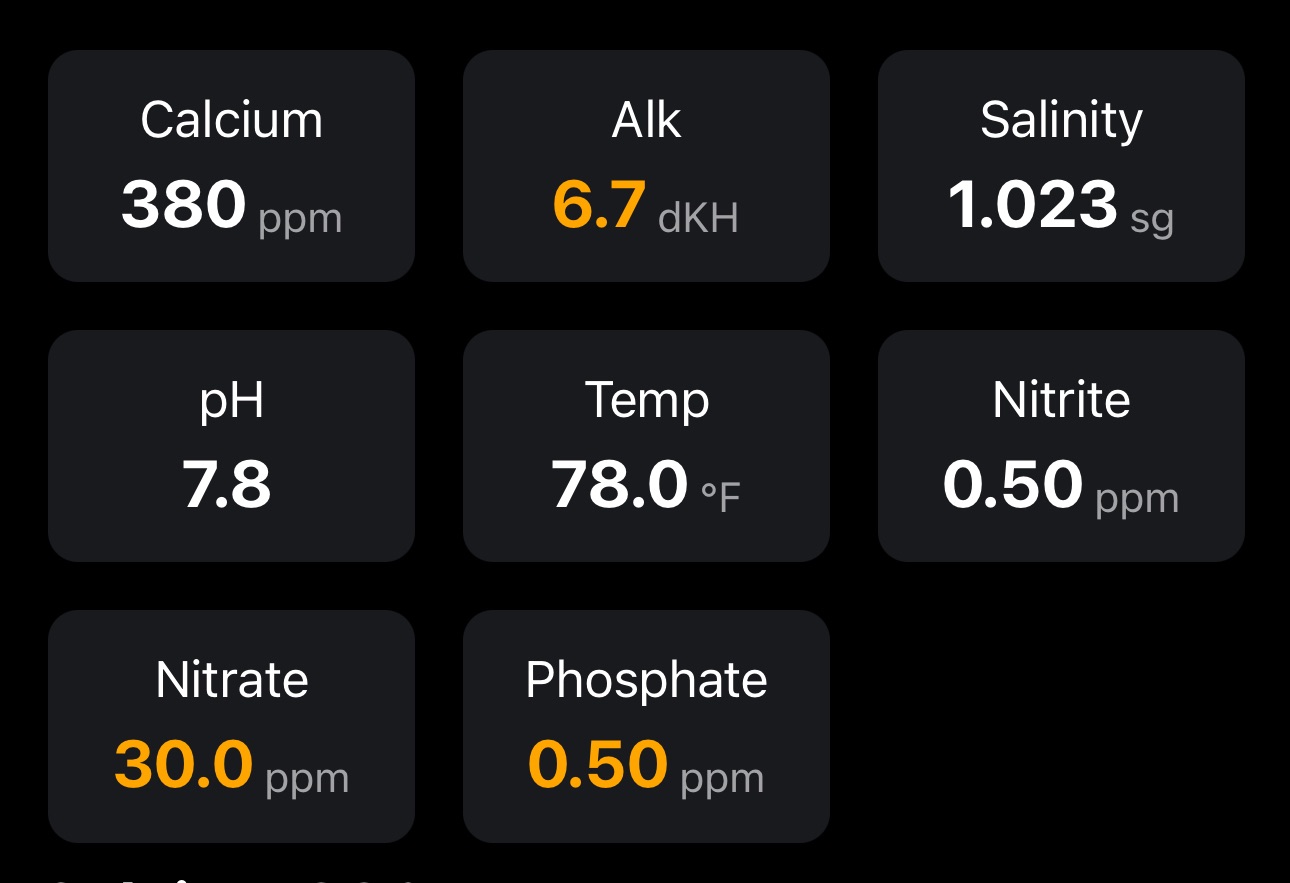View the Phosphate parameter card
Screen dimensions: 1290x883
click(646, 726)
